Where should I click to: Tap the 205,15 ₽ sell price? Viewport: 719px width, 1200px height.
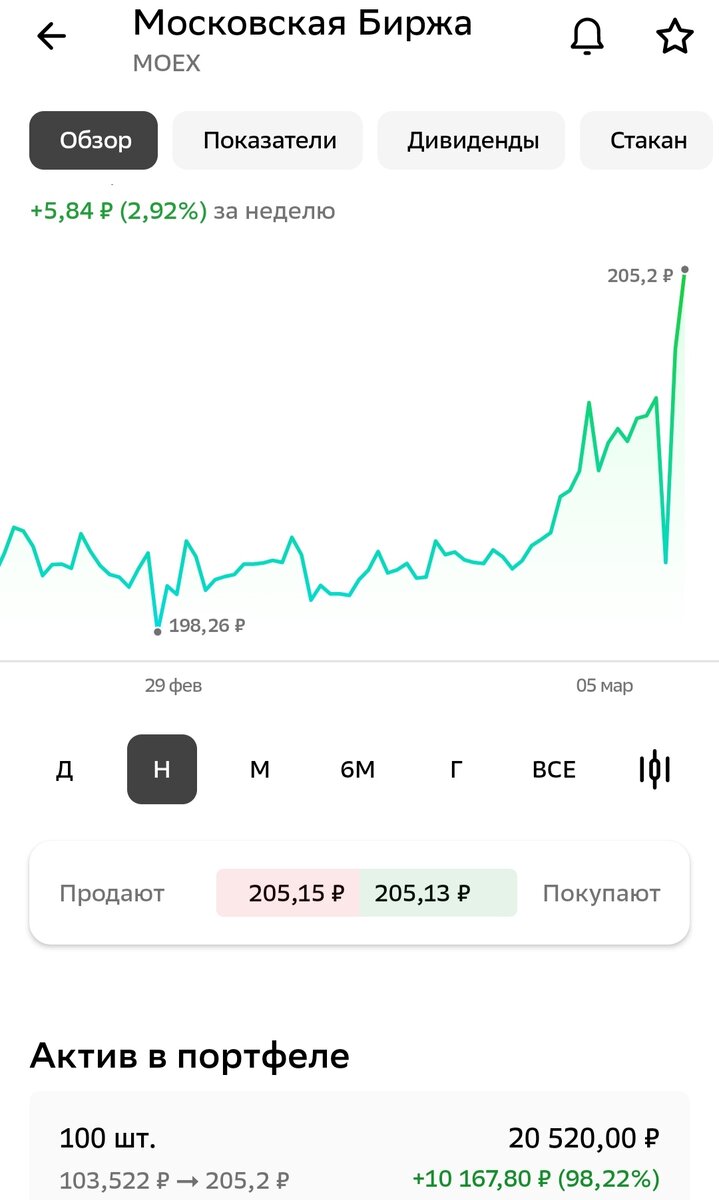pyautogui.click(x=289, y=893)
